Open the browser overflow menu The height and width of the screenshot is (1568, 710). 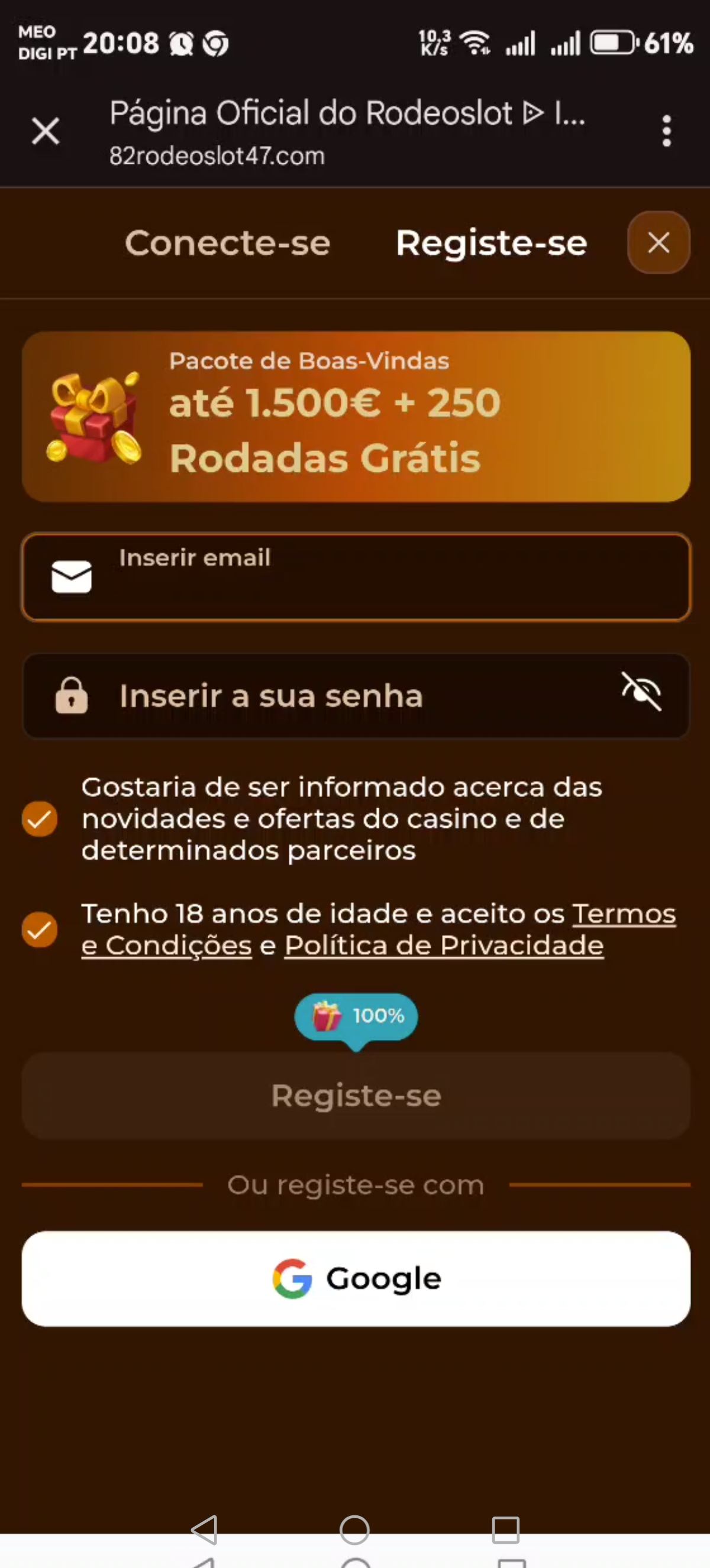click(667, 131)
